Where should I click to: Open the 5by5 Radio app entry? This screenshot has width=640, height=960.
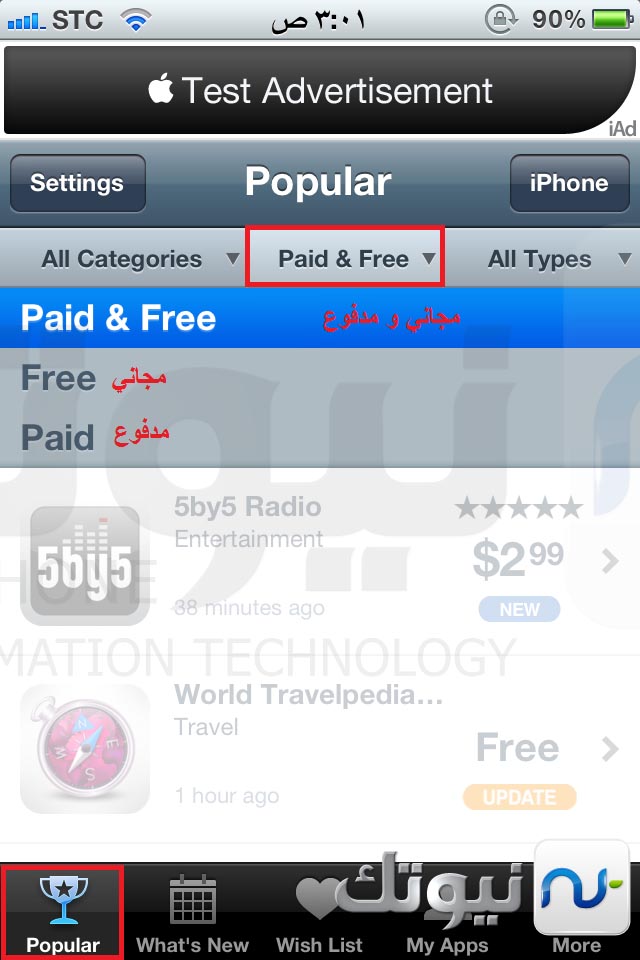pyautogui.click(x=320, y=560)
